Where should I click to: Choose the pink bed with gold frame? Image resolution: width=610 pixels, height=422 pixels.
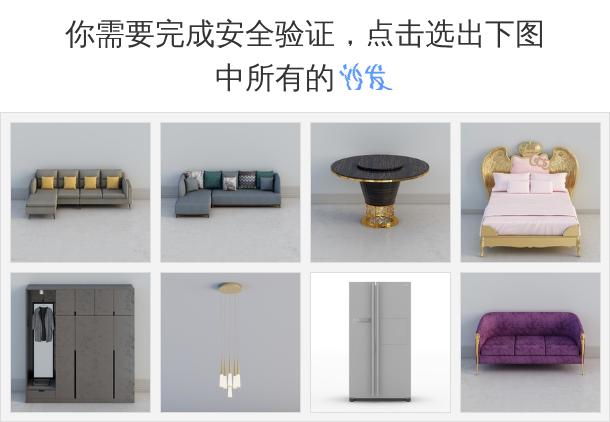(530, 192)
